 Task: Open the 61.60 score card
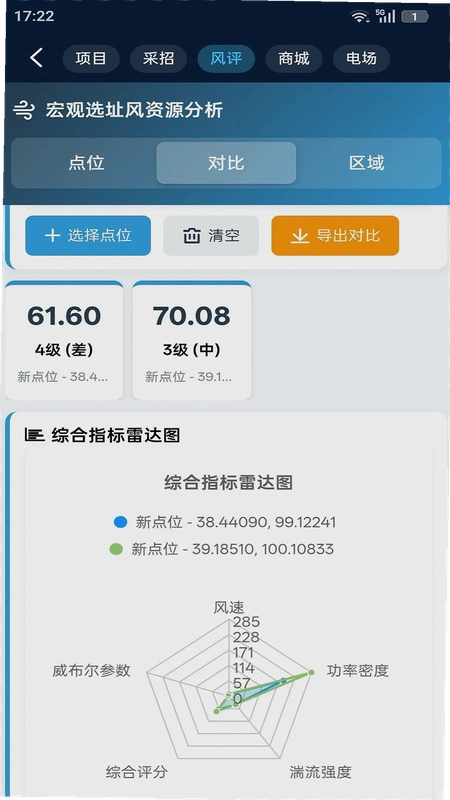64,341
